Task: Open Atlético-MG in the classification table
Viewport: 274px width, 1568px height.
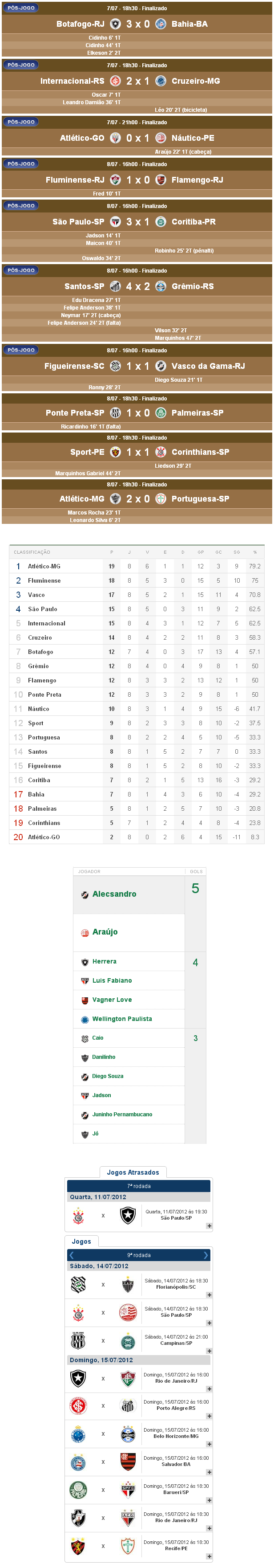Action: (x=44, y=566)
